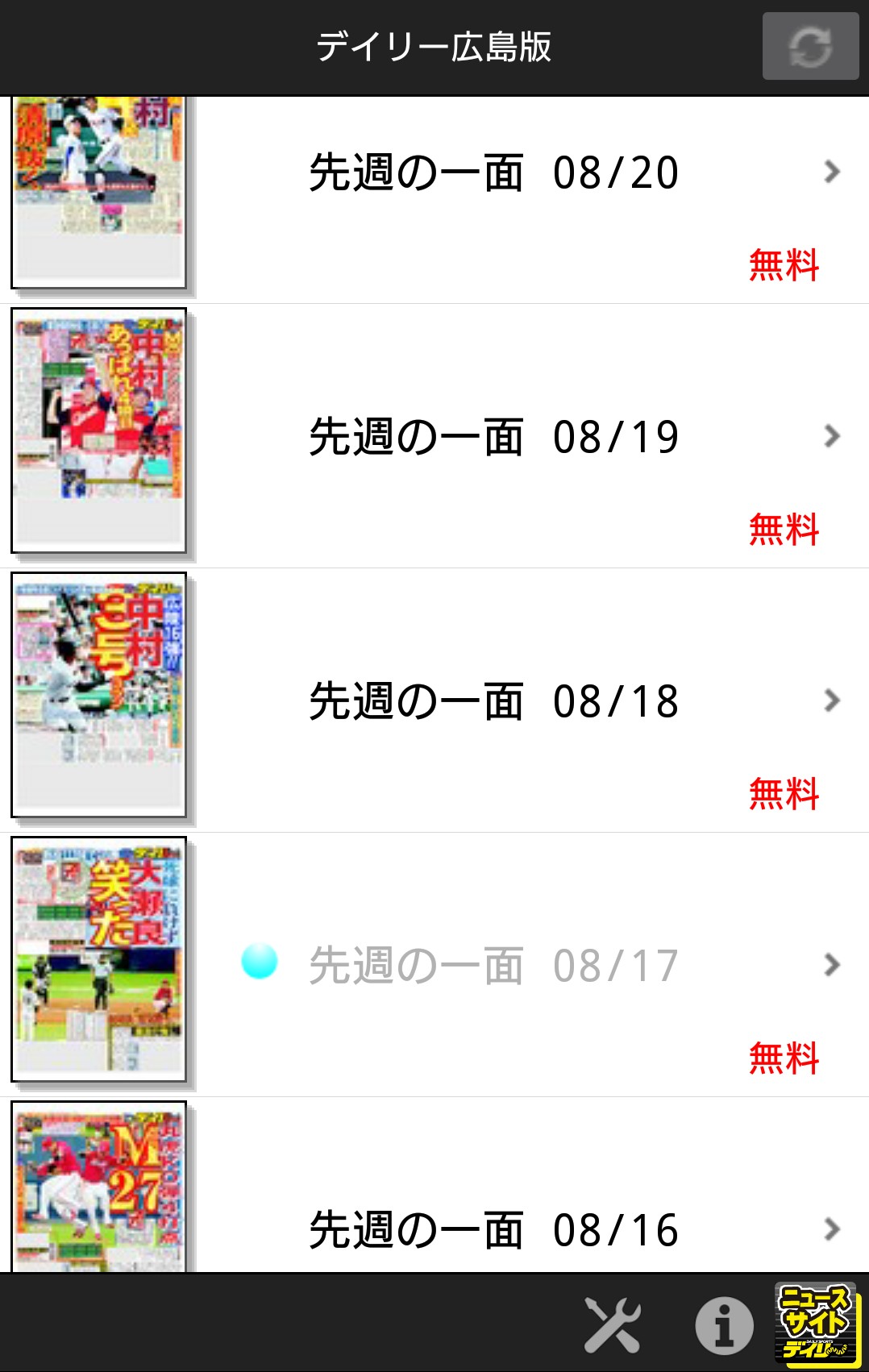Open the tools settings icon

pyautogui.click(x=612, y=1325)
